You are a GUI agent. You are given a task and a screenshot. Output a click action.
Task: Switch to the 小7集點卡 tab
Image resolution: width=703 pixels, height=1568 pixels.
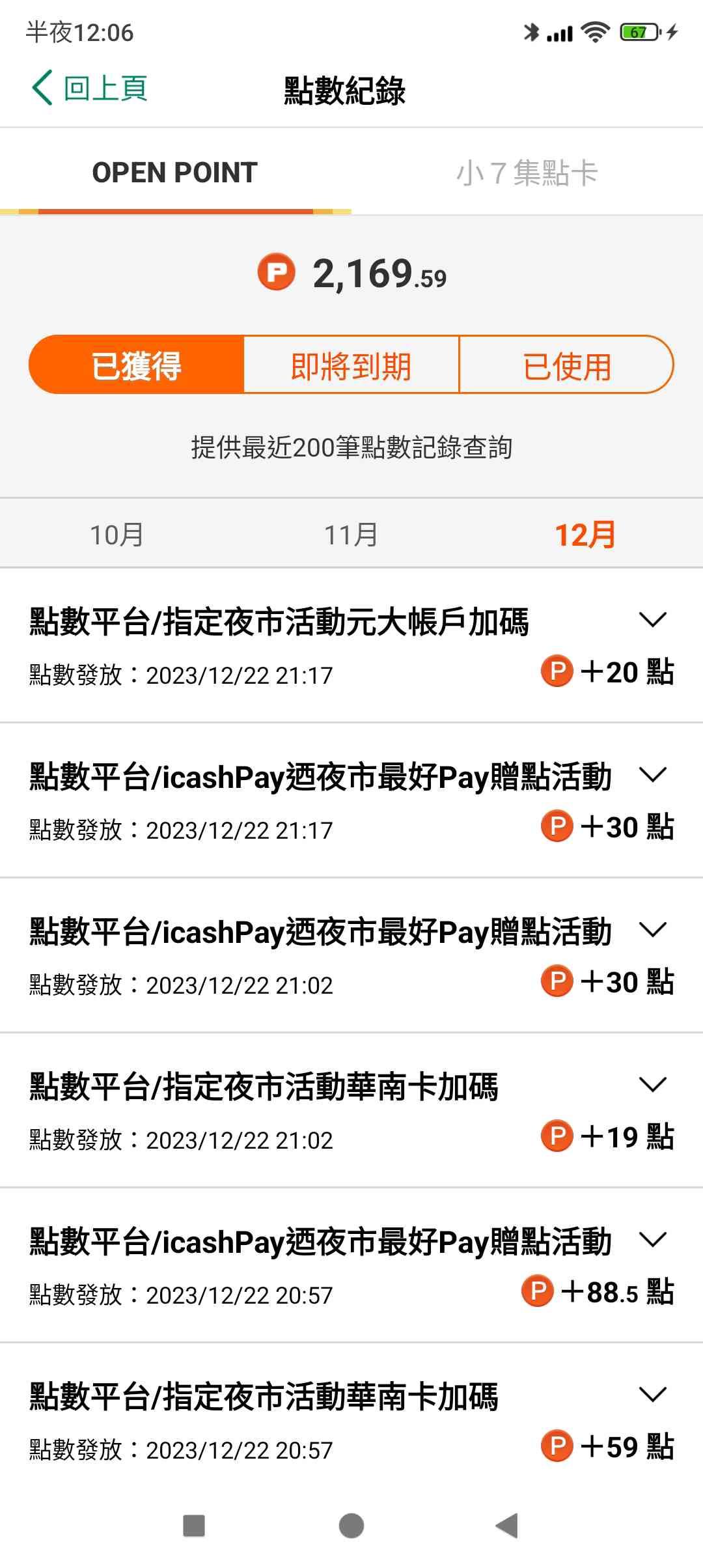tap(527, 173)
